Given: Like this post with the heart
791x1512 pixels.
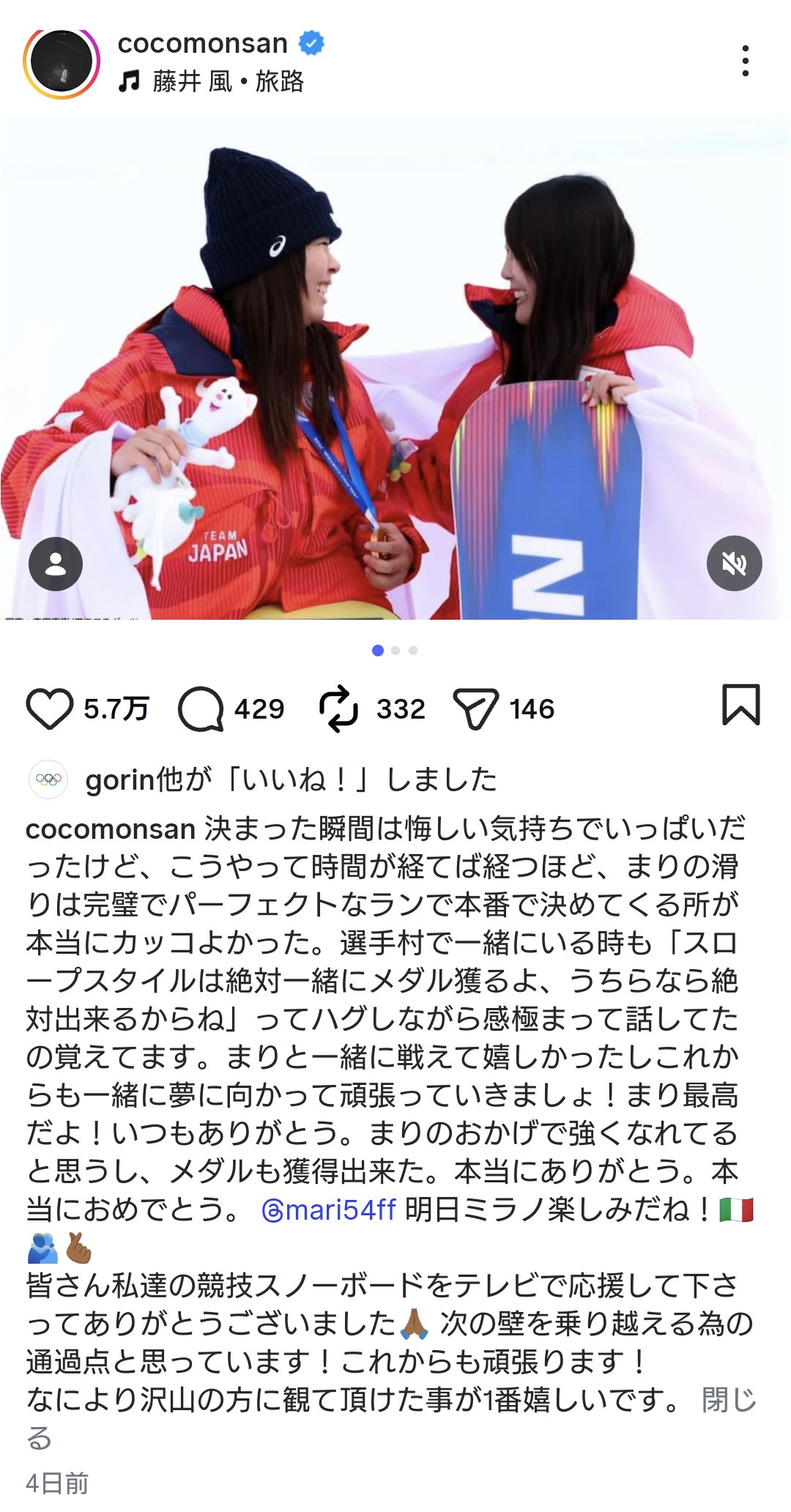Looking at the screenshot, I should (50, 708).
